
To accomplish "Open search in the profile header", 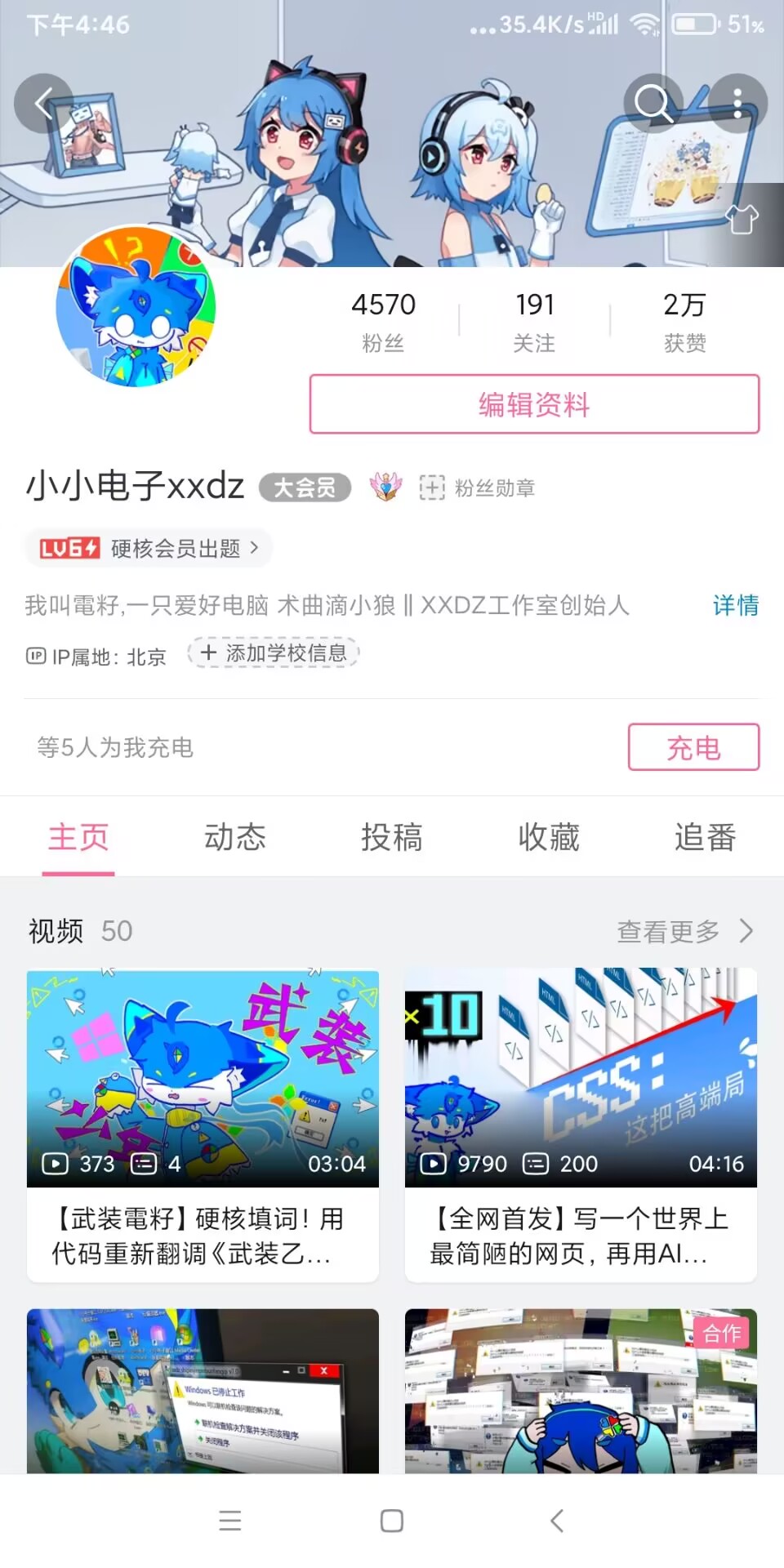I will 653,104.
